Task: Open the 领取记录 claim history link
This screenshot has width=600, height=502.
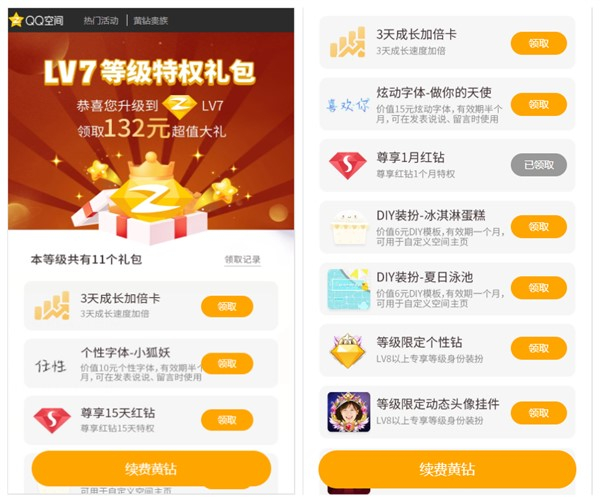Action: pos(242,260)
